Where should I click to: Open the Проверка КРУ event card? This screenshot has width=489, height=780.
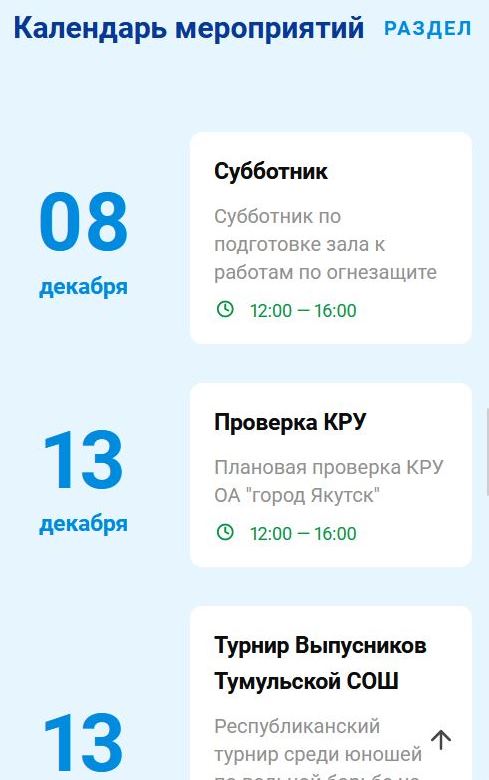[331, 475]
